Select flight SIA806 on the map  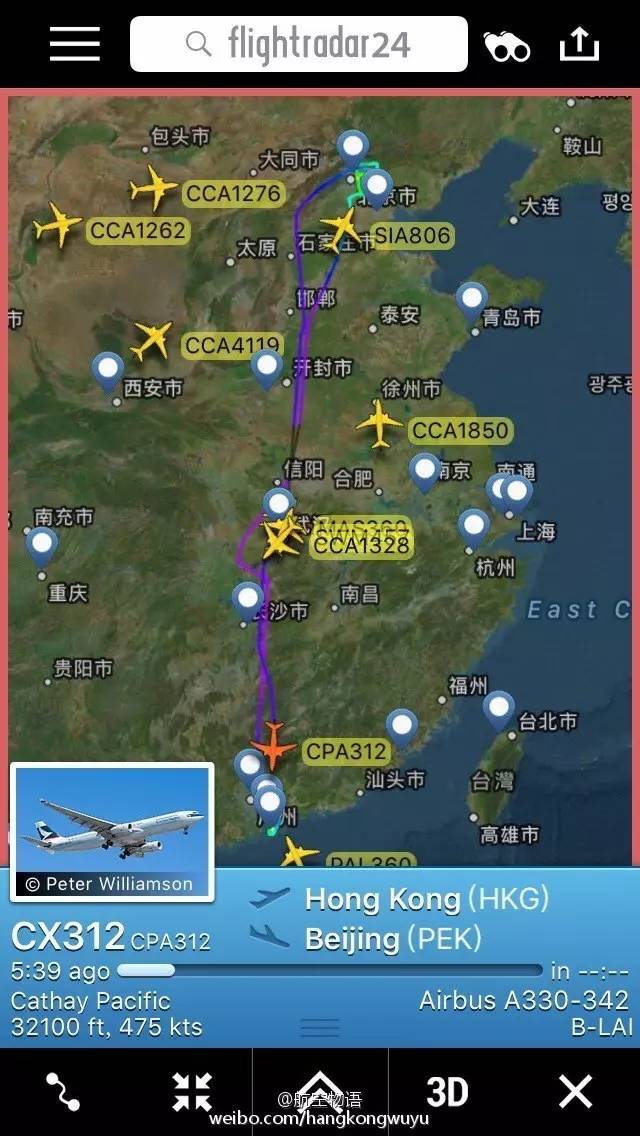pyautogui.click(x=343, y=227)
